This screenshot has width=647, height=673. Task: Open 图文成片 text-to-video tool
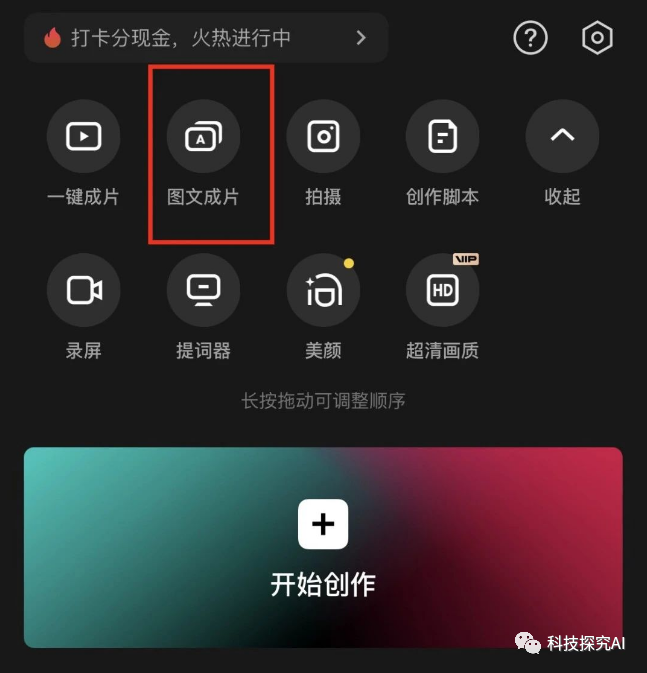(203, 138)
